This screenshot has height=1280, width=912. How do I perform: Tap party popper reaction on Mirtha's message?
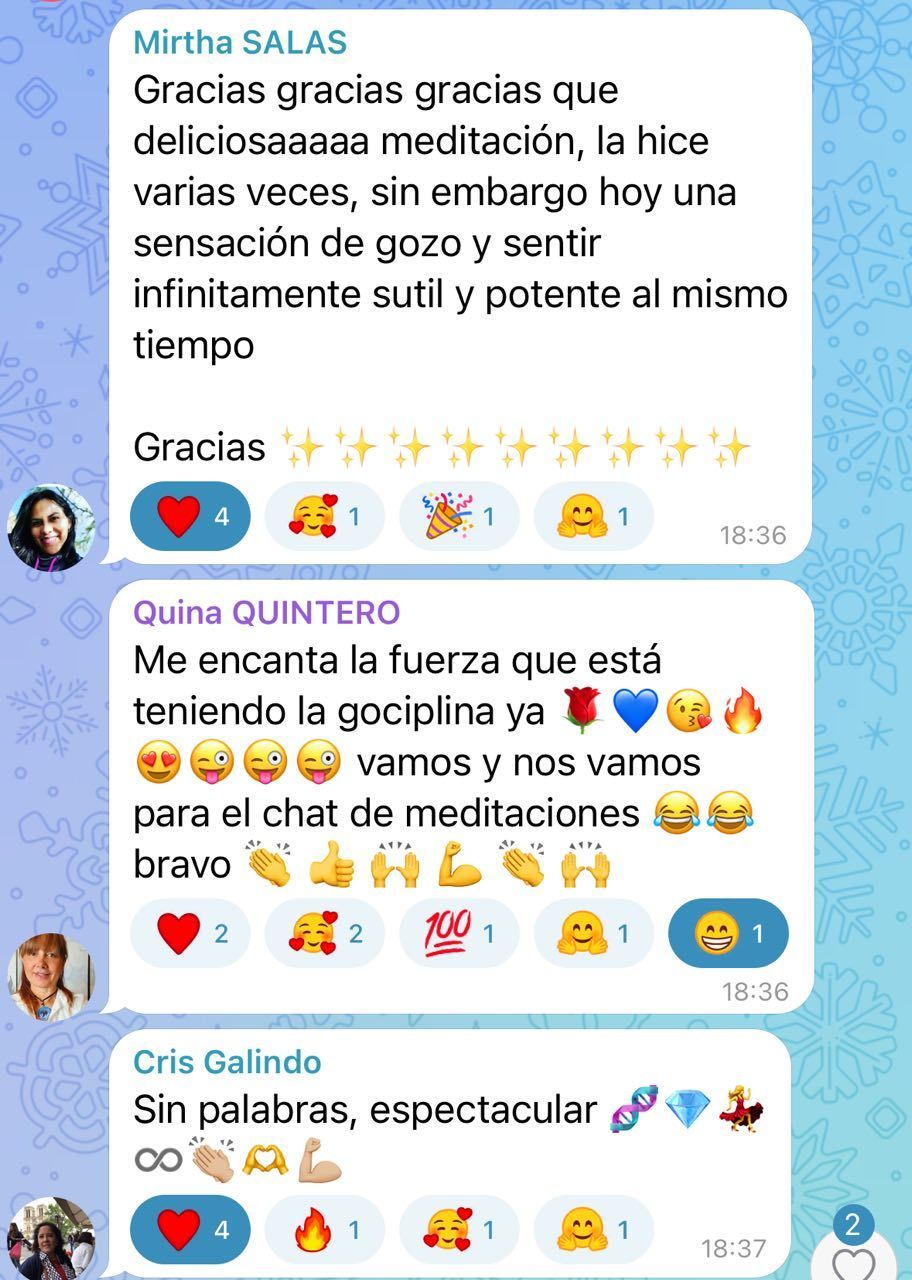click(459, 517)
